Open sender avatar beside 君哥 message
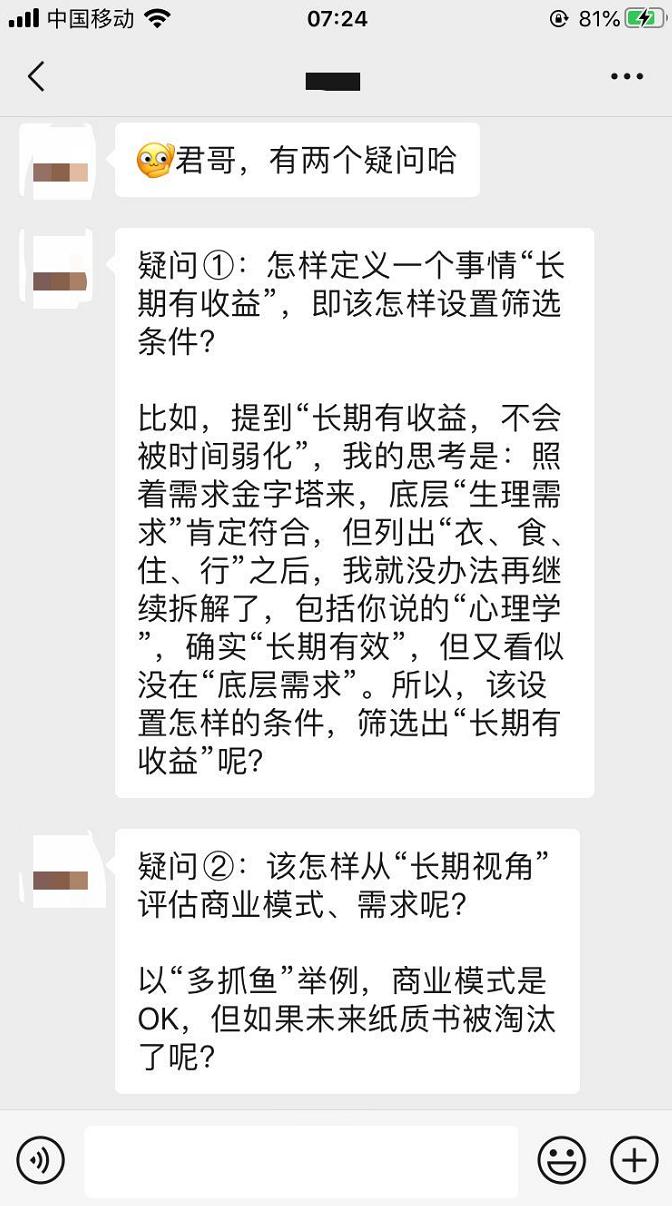672x1206 pixels. tap(59, 167)
